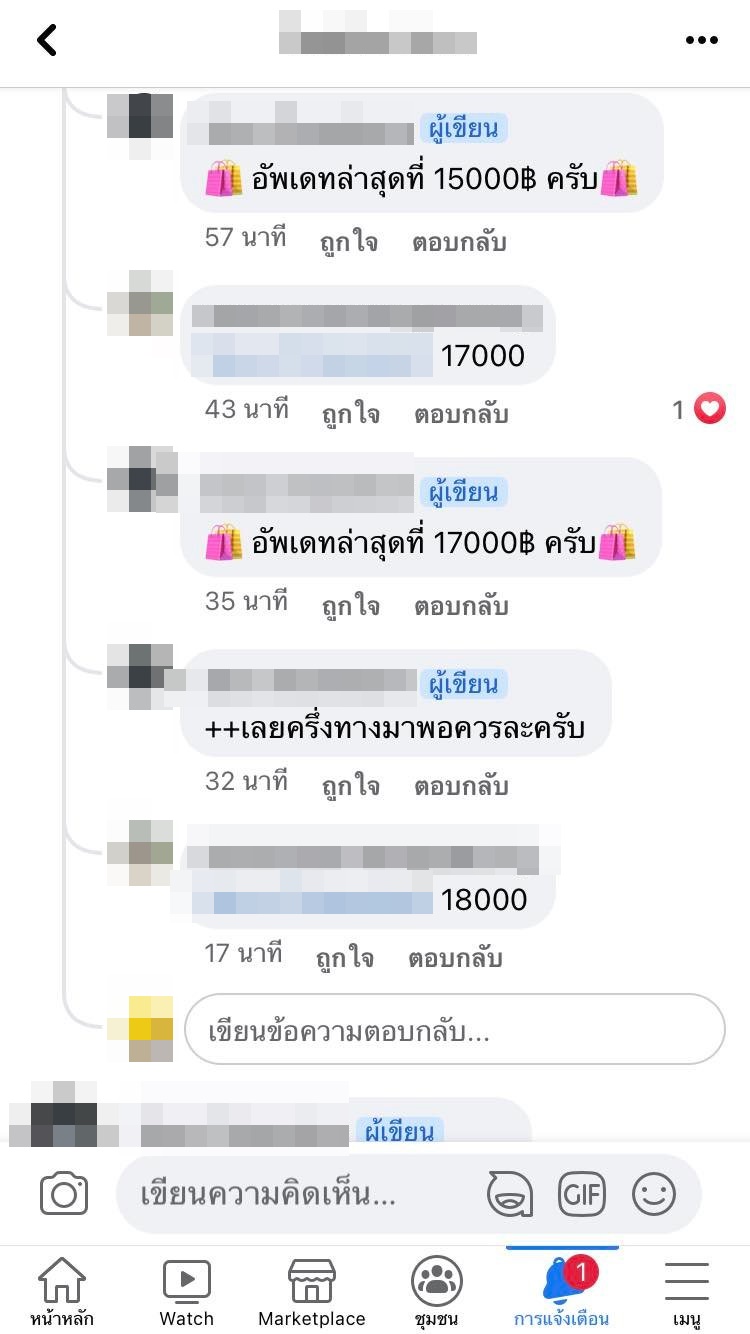Open the three-dot overflow menu

click(701, 40)
